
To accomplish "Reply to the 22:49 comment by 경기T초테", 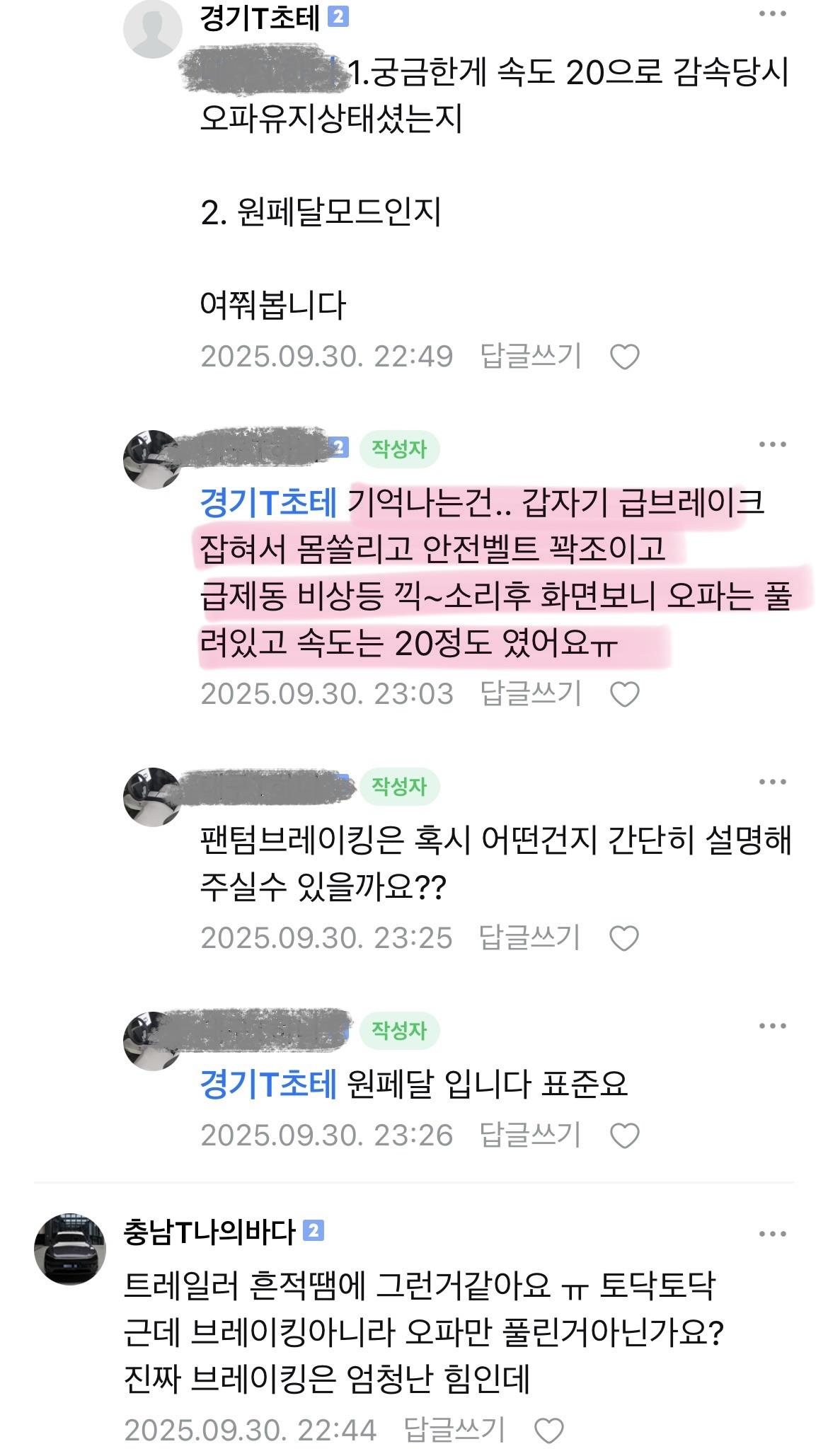I will point(531,356).
